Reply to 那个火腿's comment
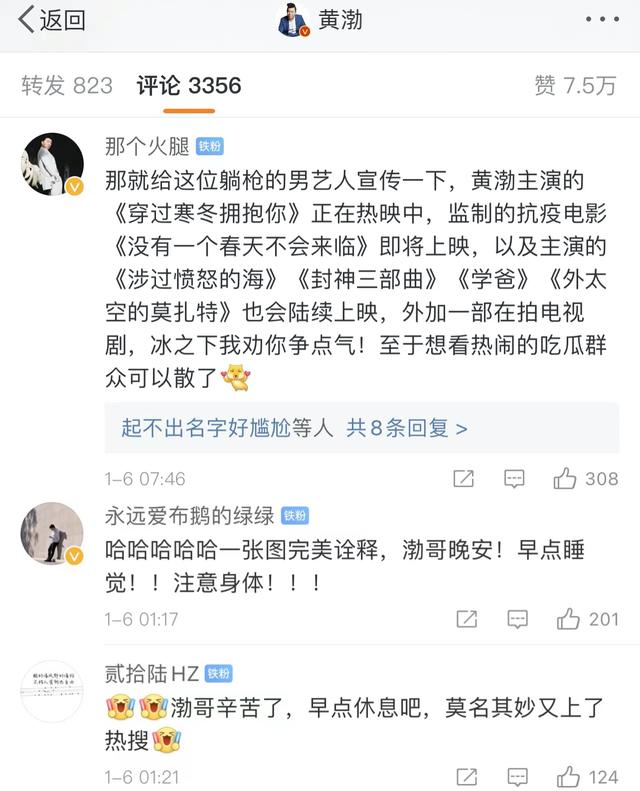The width and height of the screenshot is (640, 791). [x=514, y=479]
